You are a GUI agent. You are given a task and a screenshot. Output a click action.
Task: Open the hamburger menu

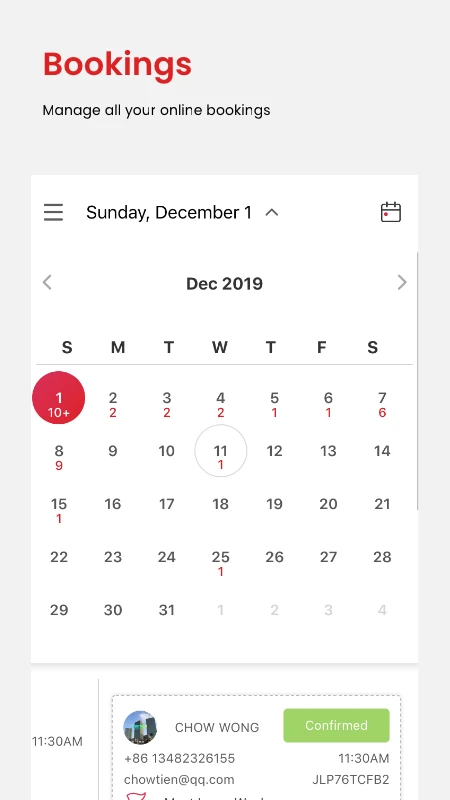pos(54,212)
